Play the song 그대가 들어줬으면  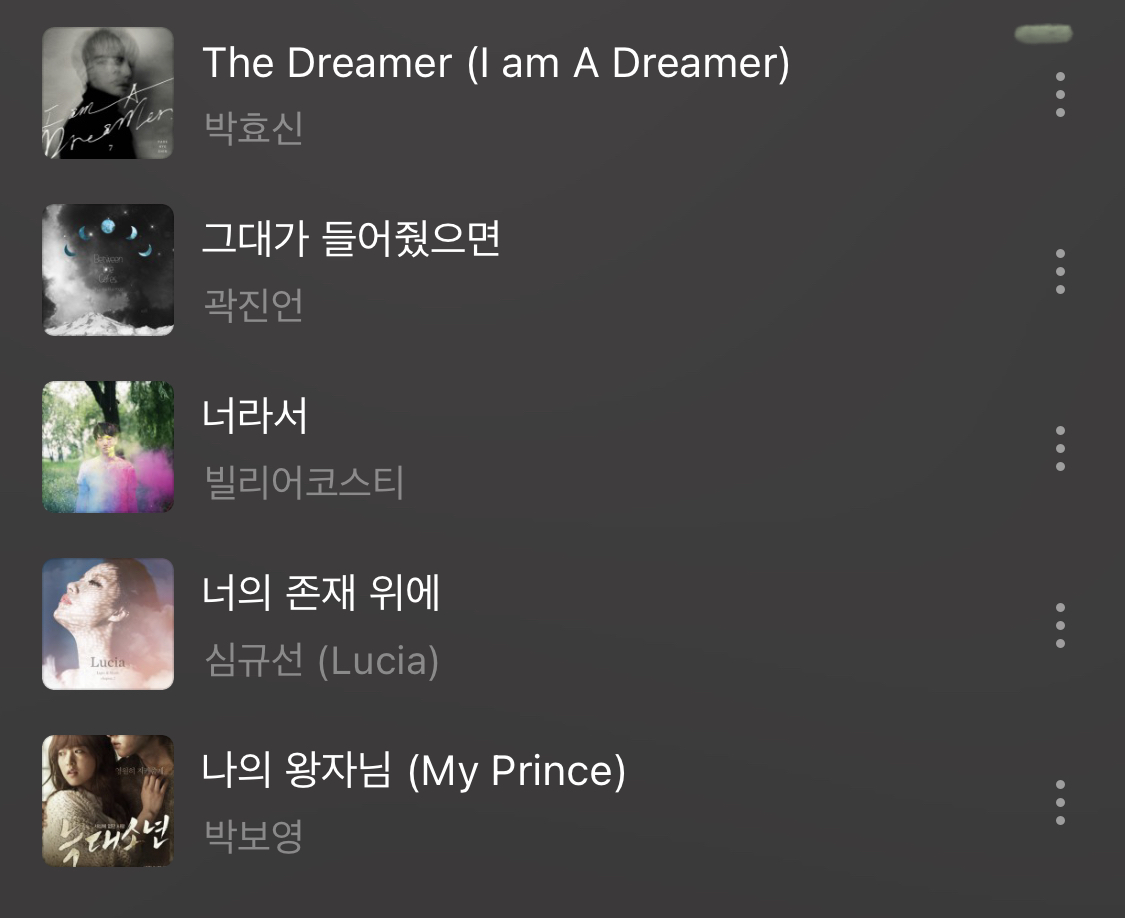pyautogui.click(x=351, y=240)
